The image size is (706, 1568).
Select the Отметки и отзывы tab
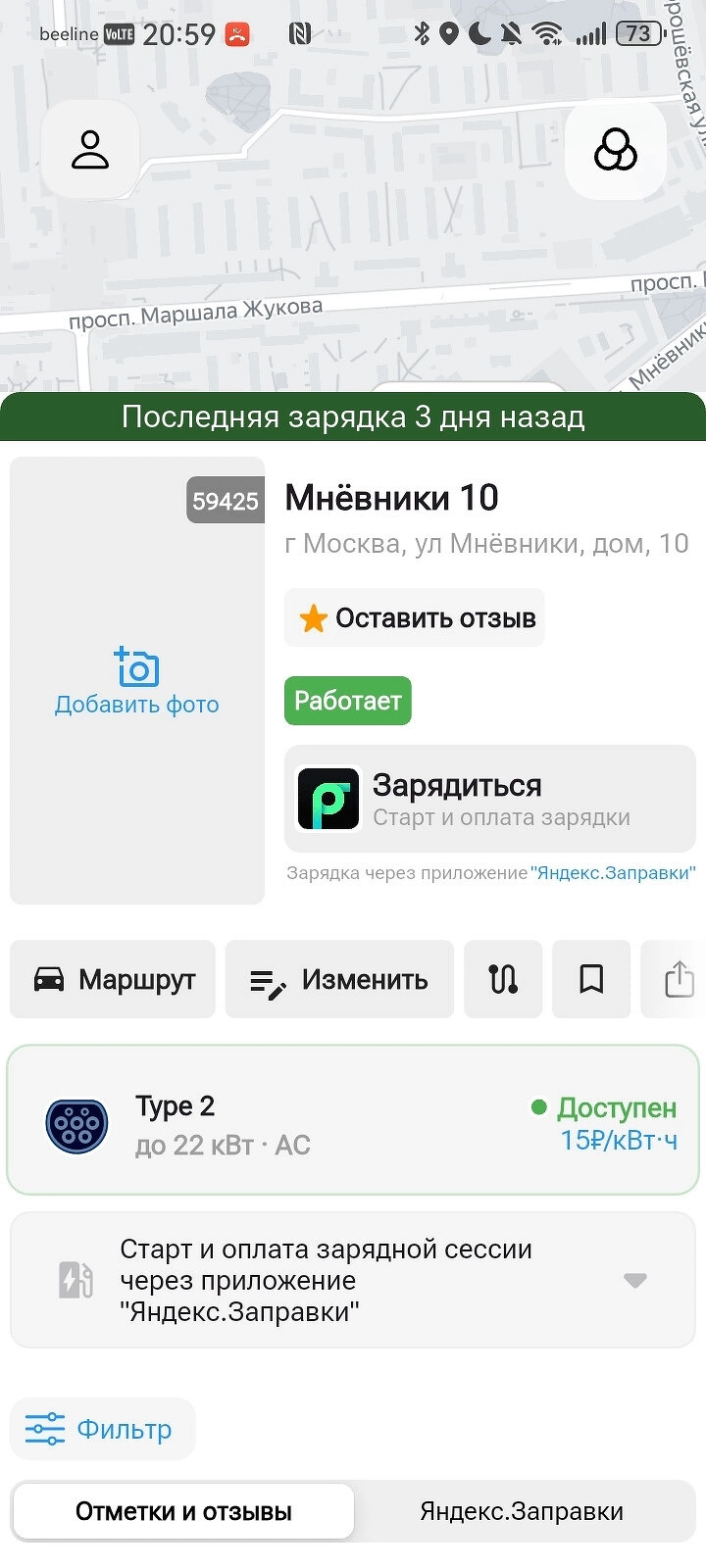(x=183, y=1511)
